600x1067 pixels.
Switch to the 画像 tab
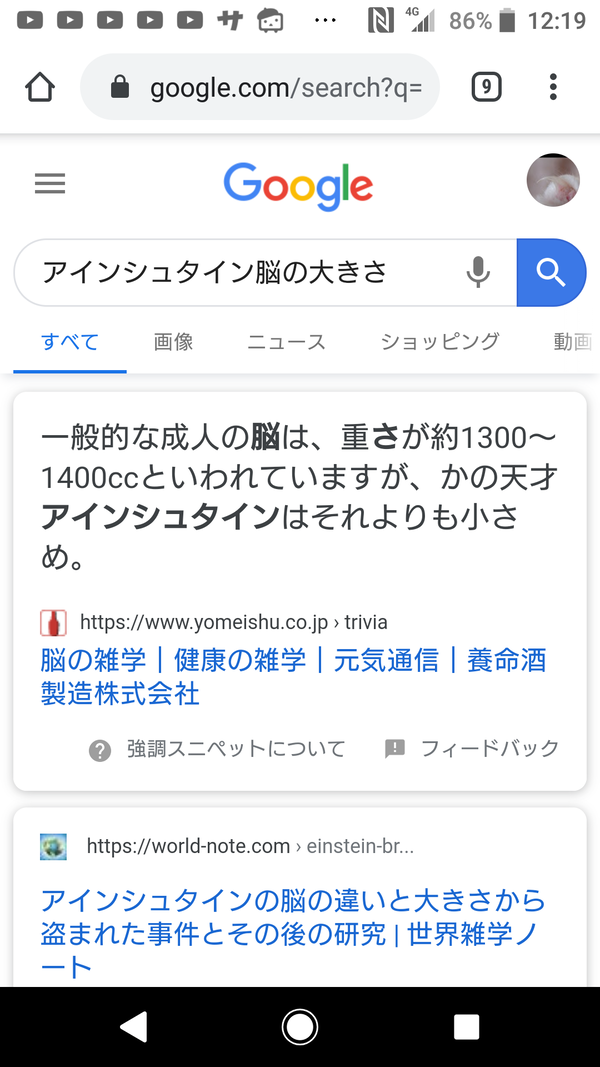pyautogui.click(x=173, y=342)
